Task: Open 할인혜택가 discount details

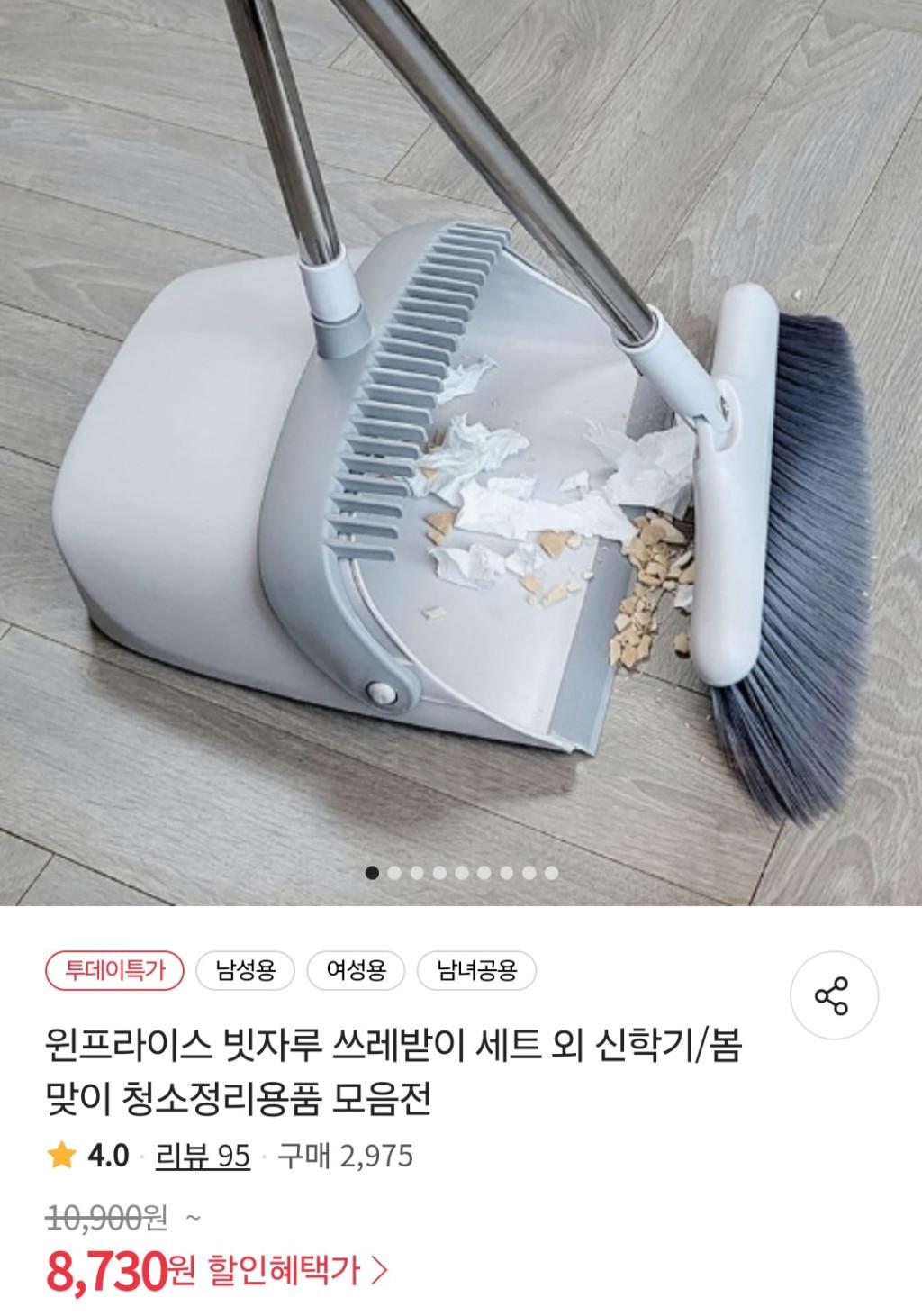Action: [298, 1271]
